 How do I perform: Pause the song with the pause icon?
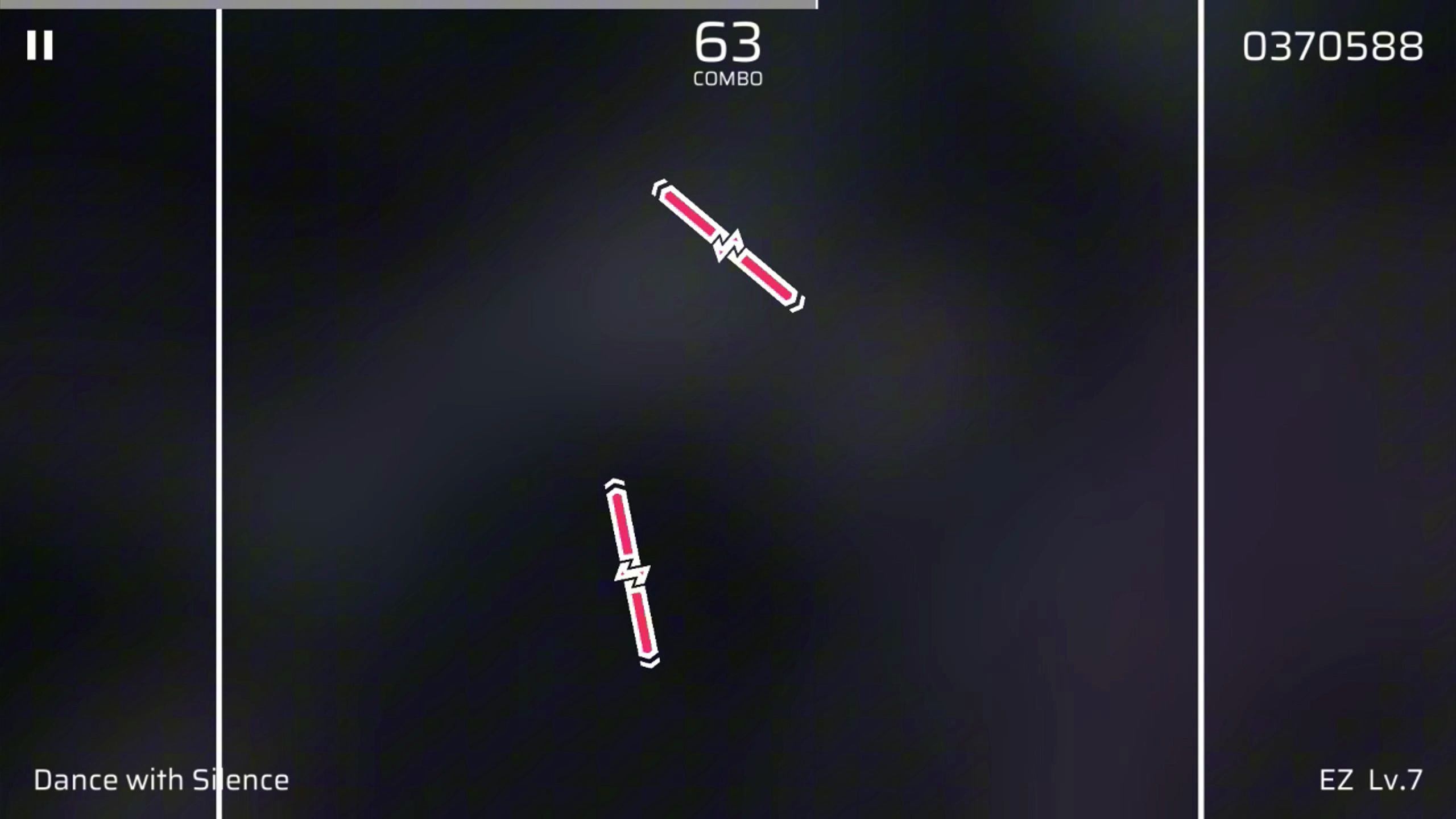click(40, 45)
